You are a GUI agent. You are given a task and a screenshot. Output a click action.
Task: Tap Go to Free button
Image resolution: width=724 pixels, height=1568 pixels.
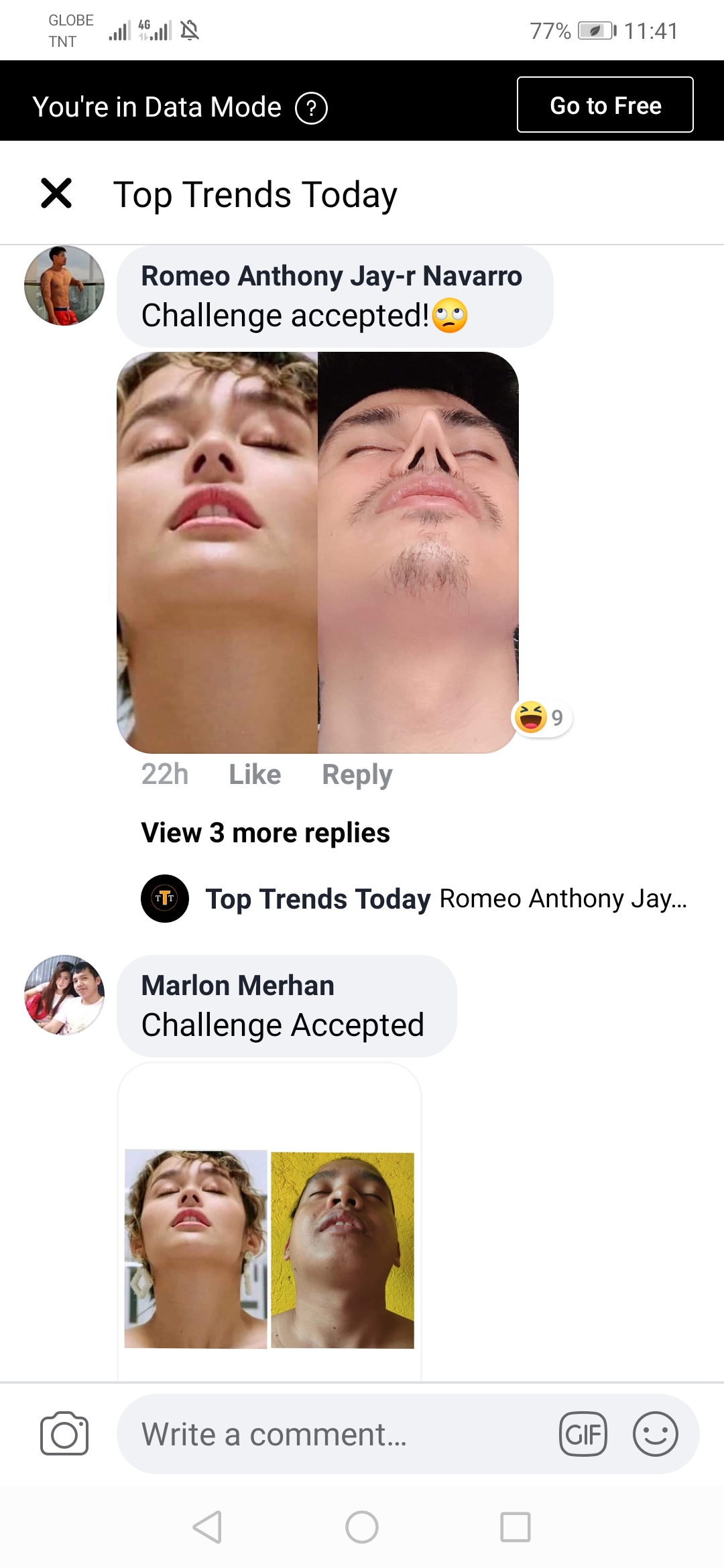(605, 105)
